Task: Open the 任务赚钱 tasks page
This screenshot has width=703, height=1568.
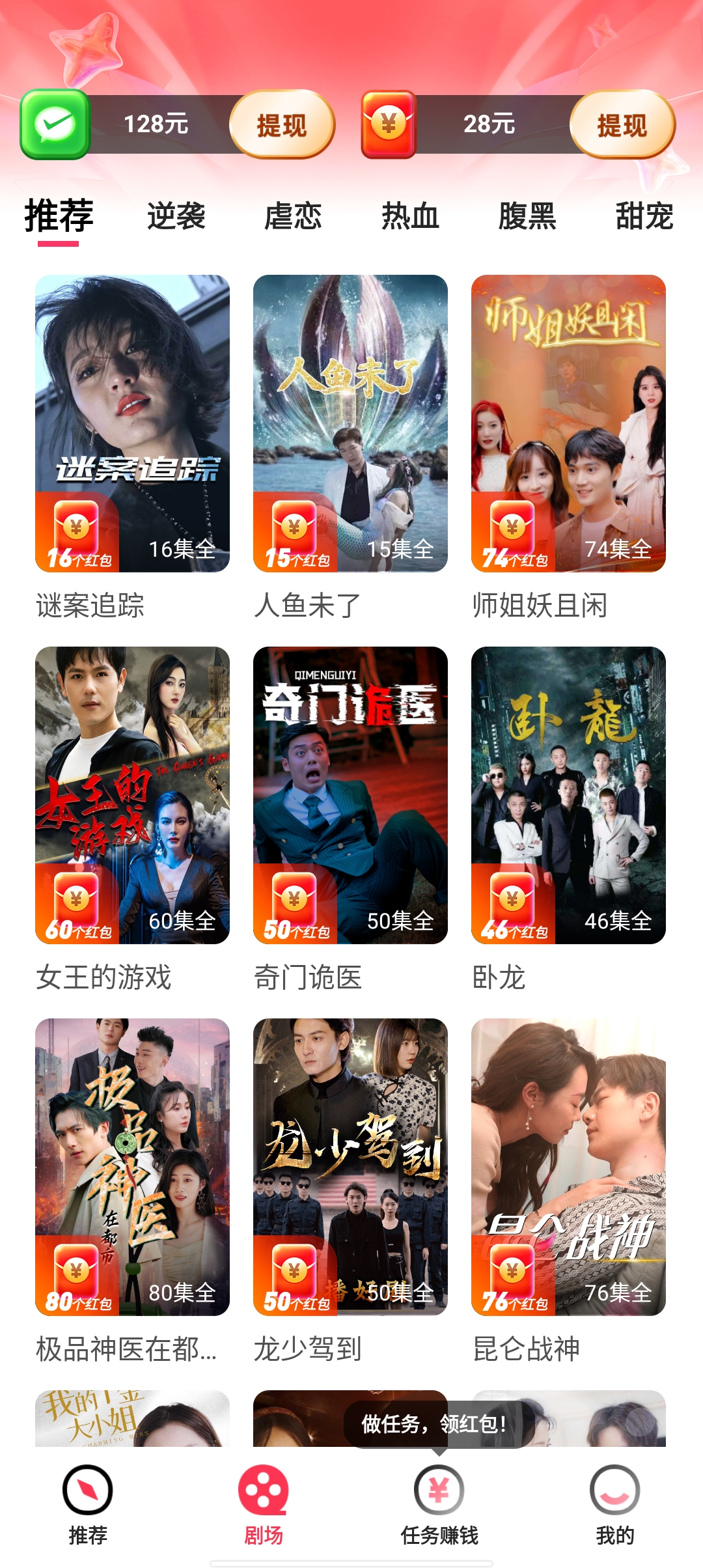Action: [439, 1505]
